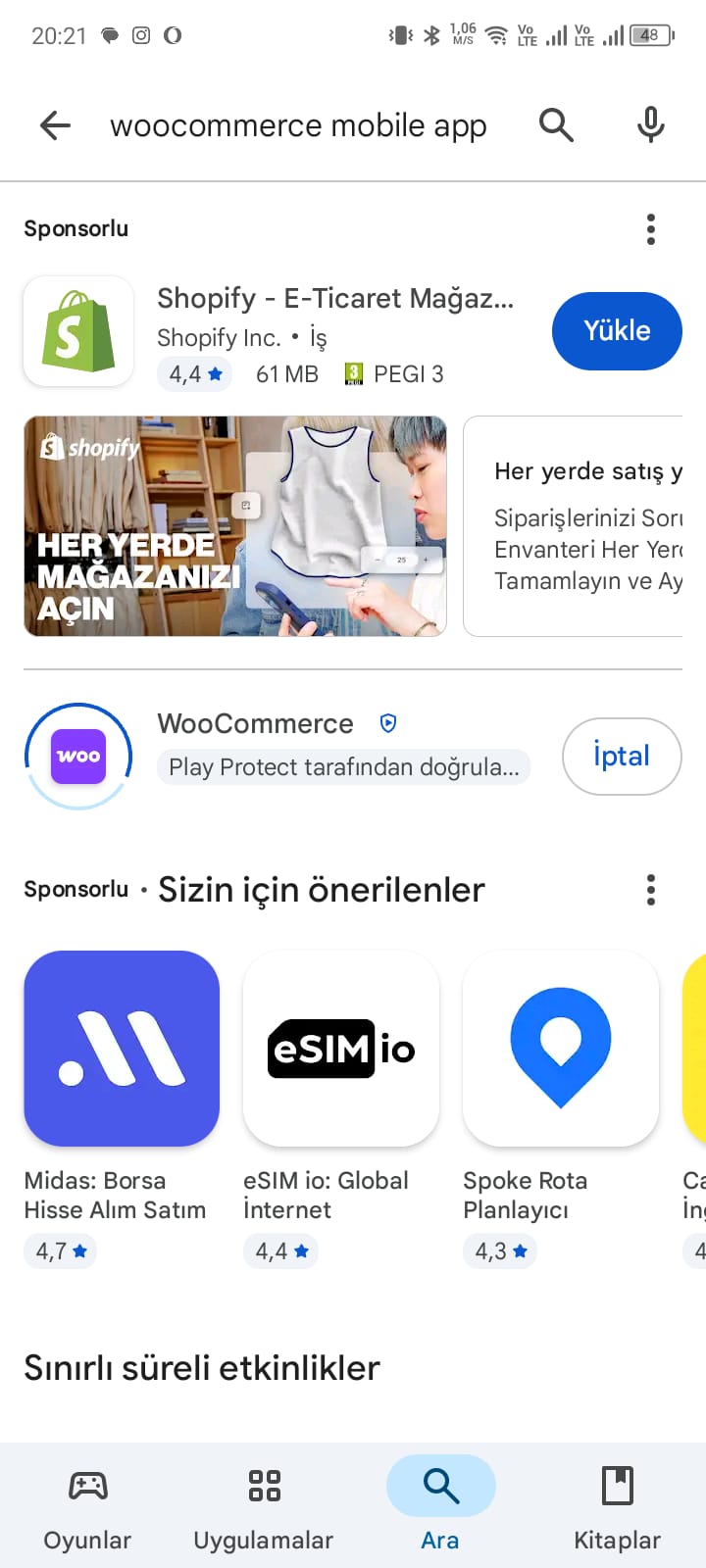Start a voice search with the microphone icon

[650, 125]
